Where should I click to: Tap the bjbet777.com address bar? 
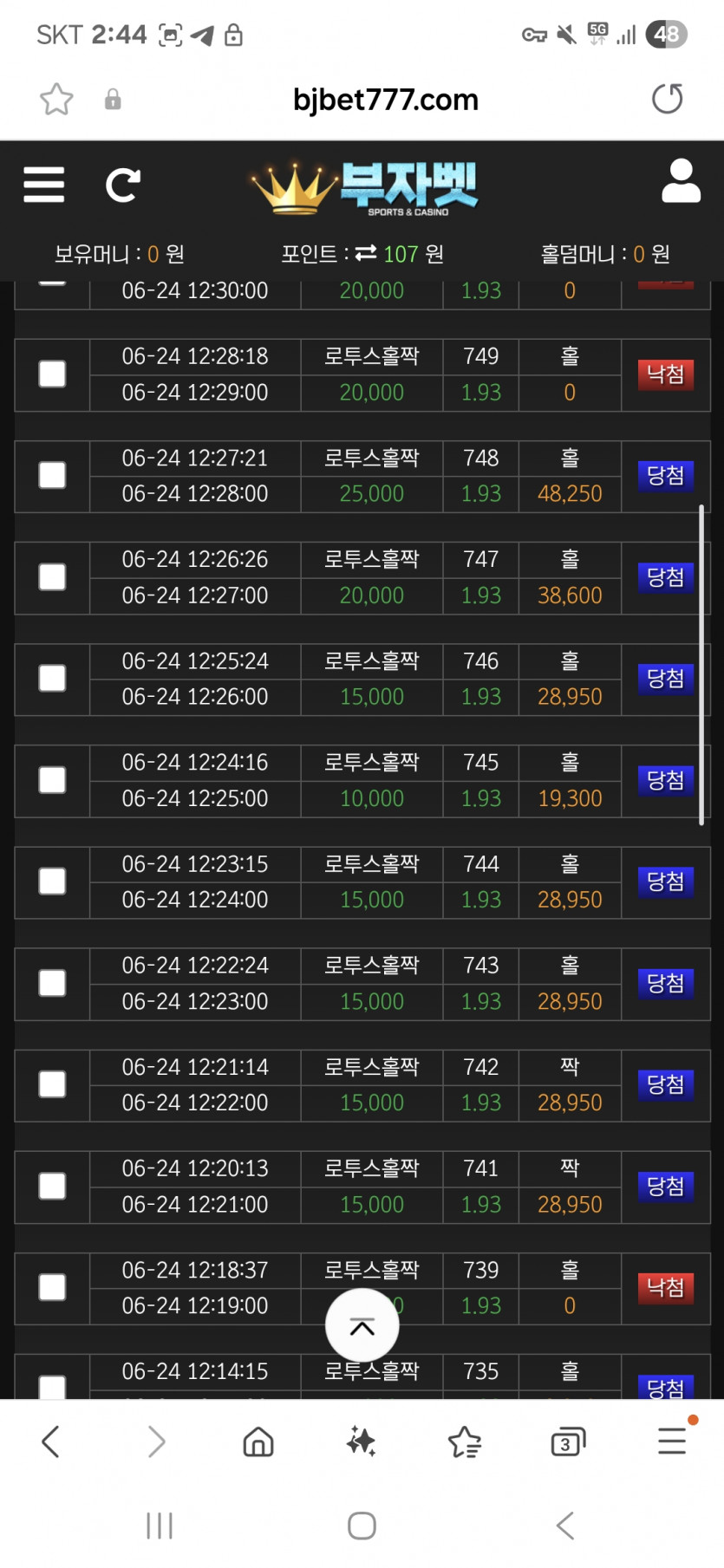[386, 100]
